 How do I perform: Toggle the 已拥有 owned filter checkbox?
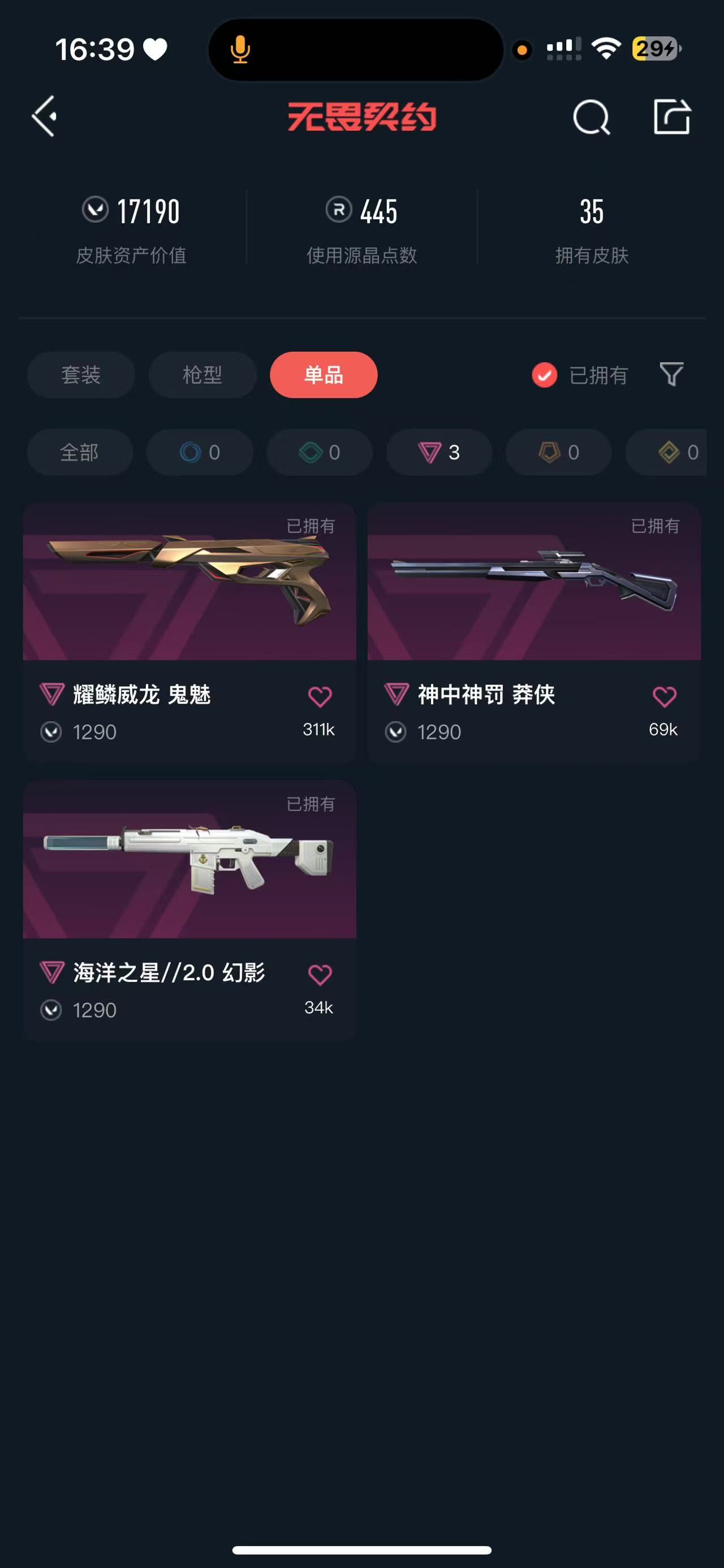click(544, 375)
